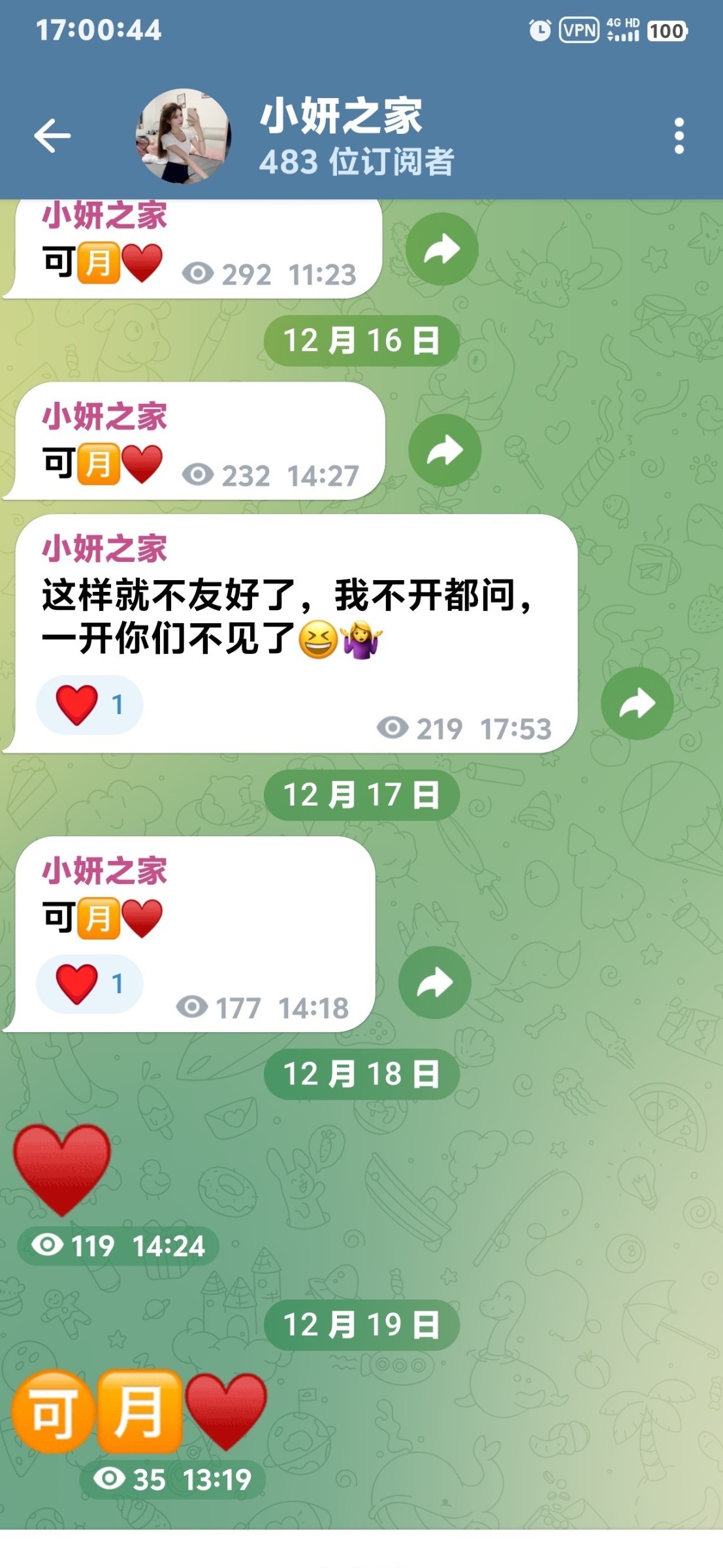Forward the message posted at 17:53
The image size is (723, 1568).
637,704
